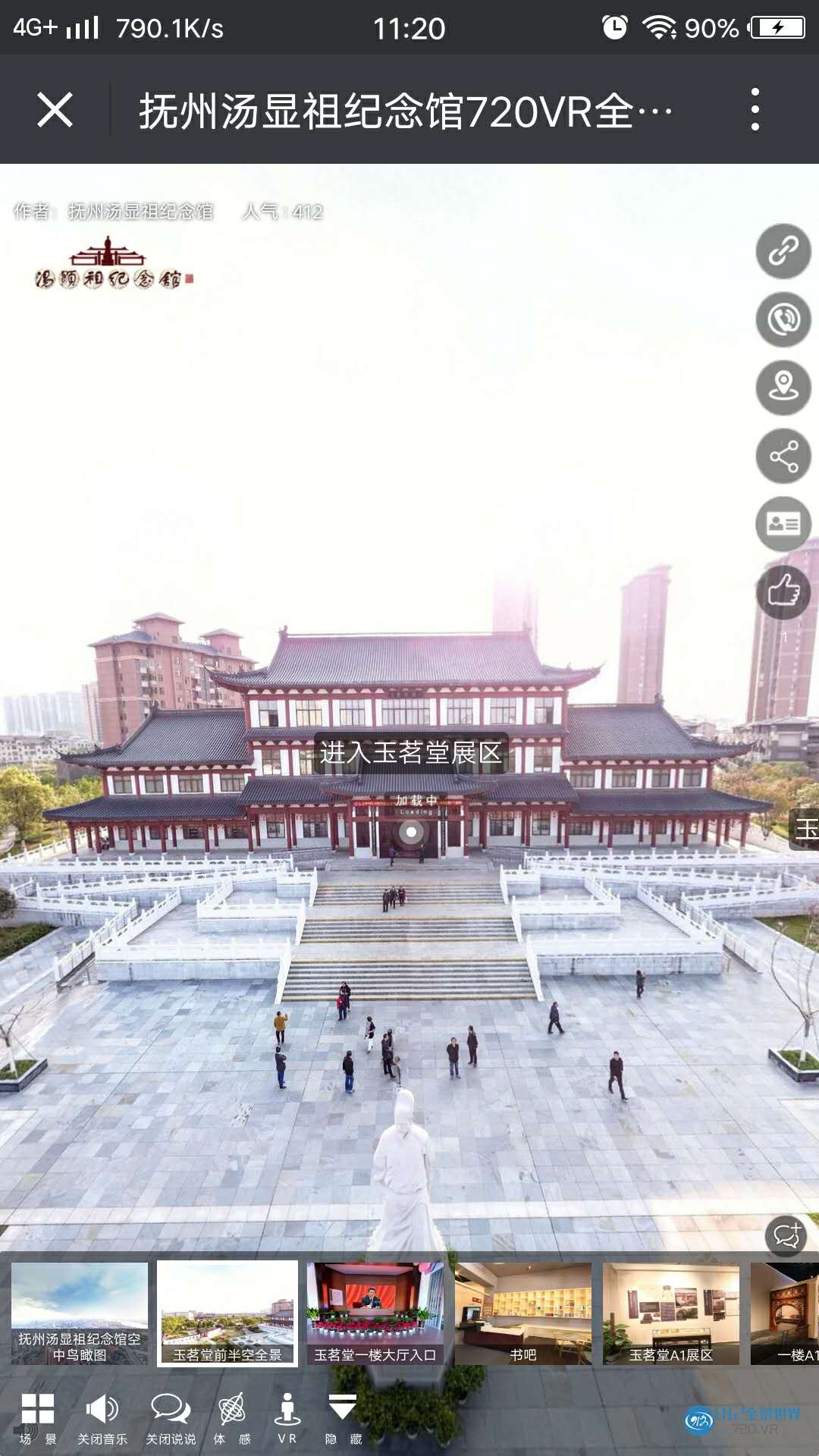The height and width of the screenshot is (1456, 819).
Task: Share this panorama
Action: [783, 456]
